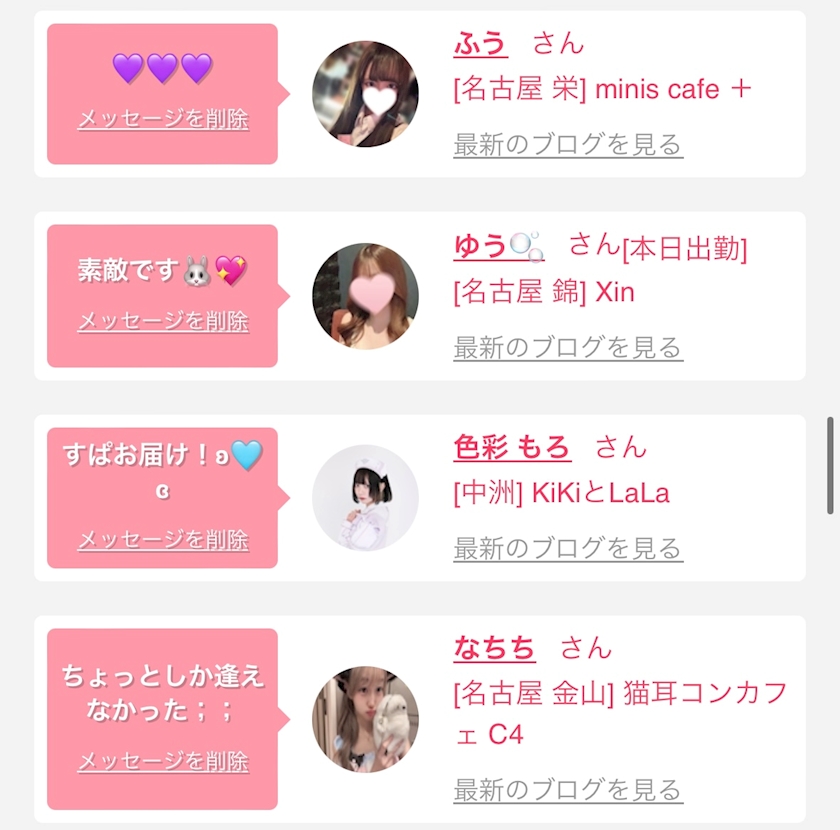The height and width of the screenshot is (830, 840).
Task: Delete the すぱお届け message
Action: 163,541
